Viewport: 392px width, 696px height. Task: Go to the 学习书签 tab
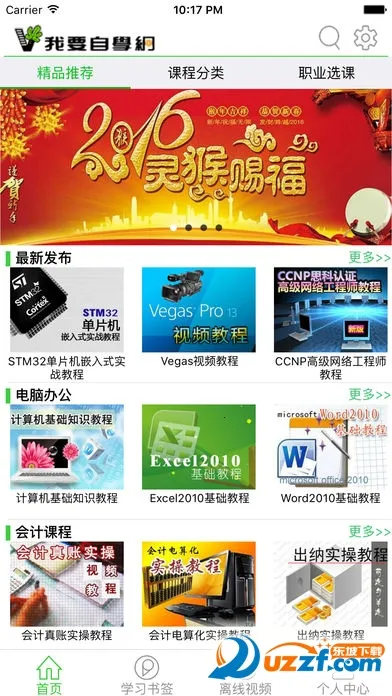coord(147,675)
